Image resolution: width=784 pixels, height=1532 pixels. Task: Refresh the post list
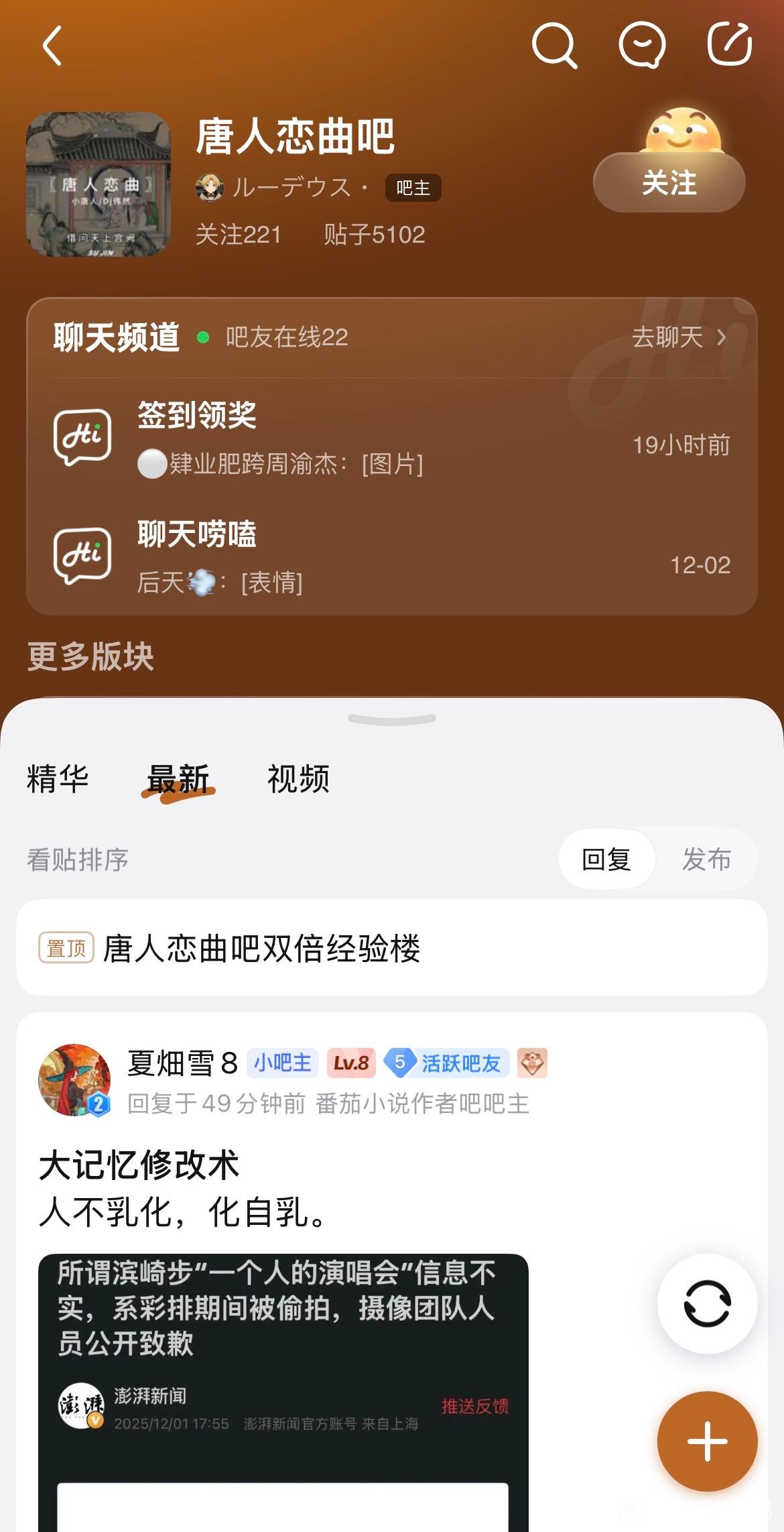[707, 1303]
